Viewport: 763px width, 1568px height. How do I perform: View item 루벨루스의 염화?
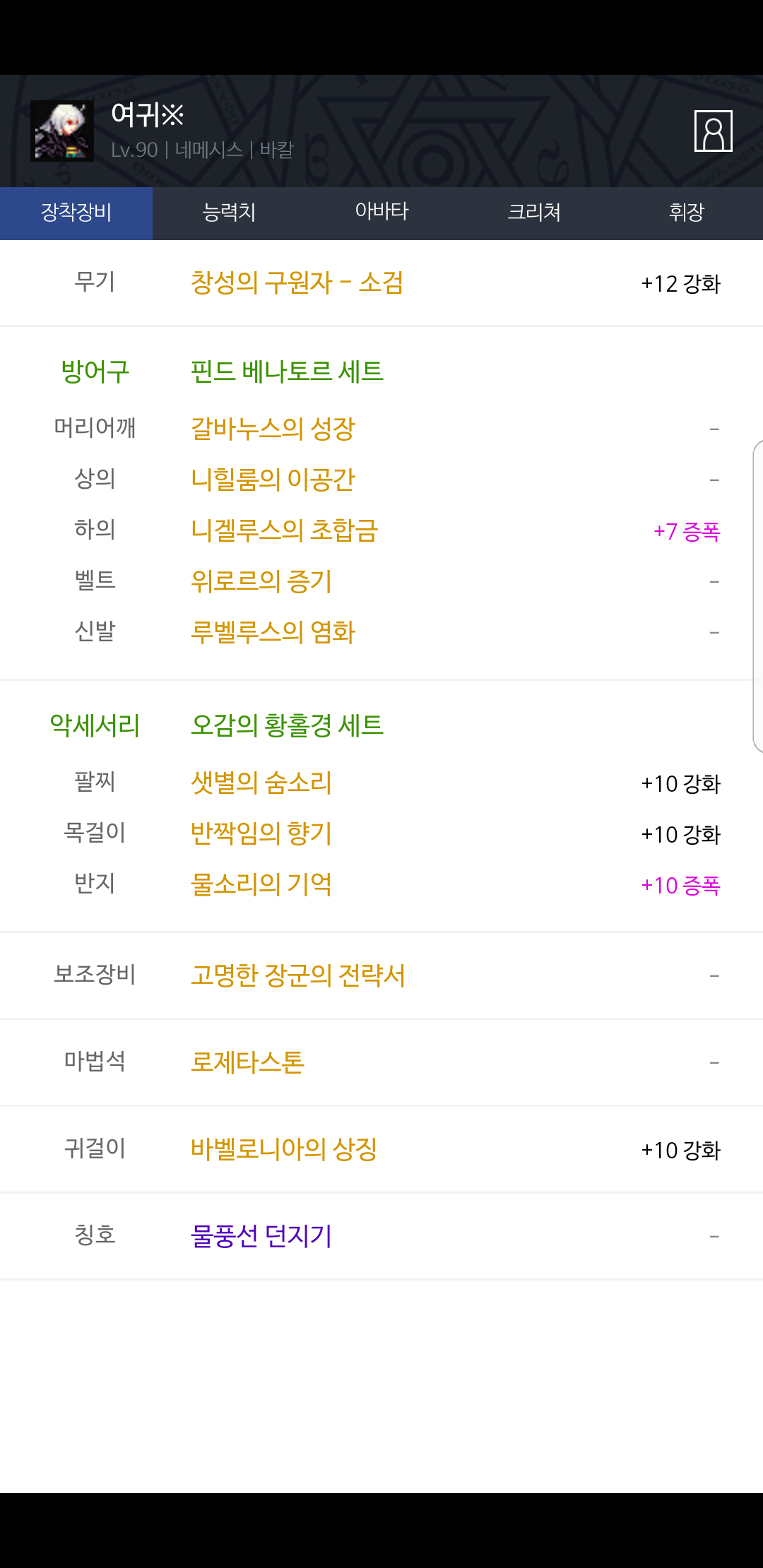point(273,632)
